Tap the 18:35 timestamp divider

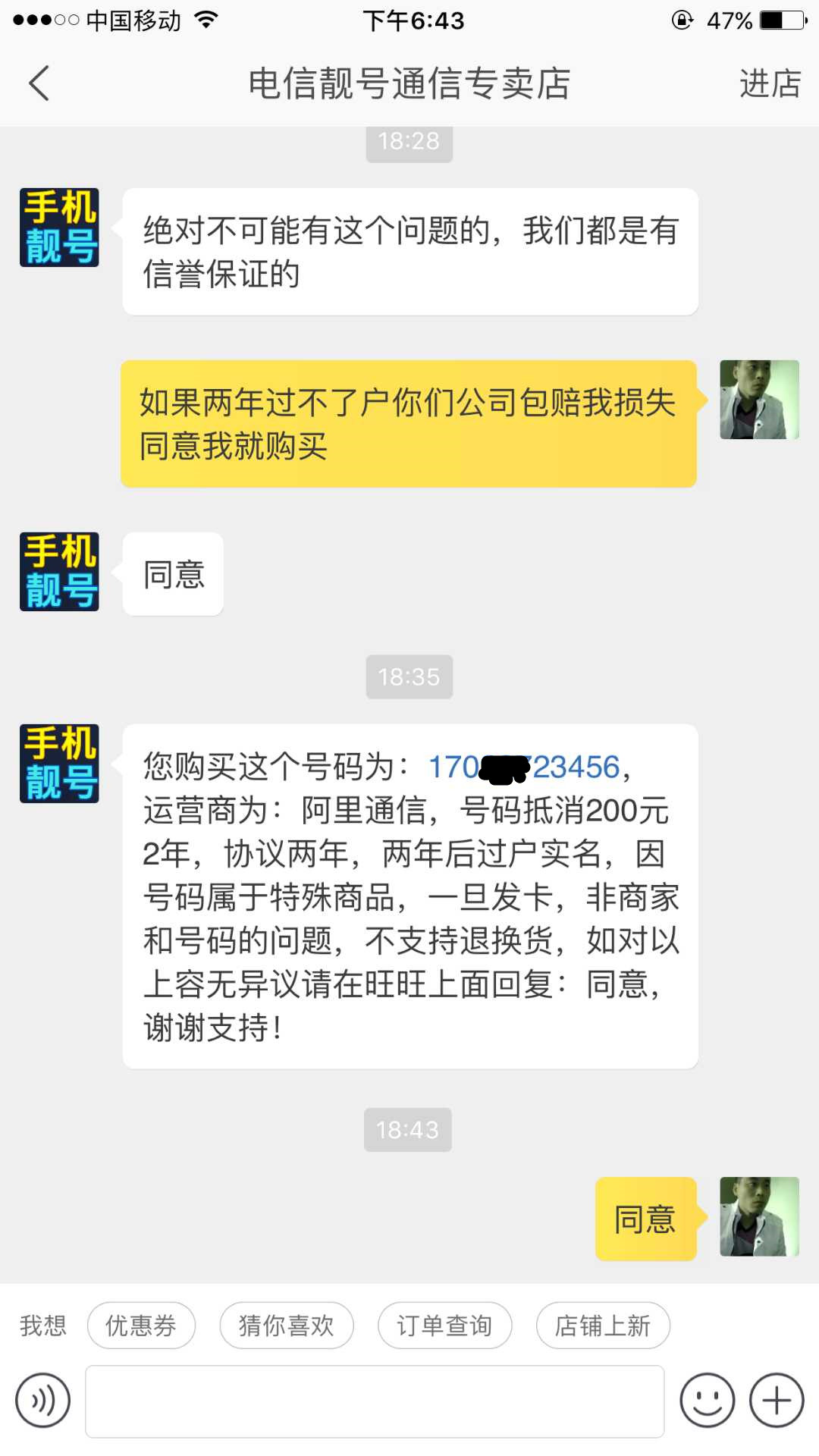(409, 677)
